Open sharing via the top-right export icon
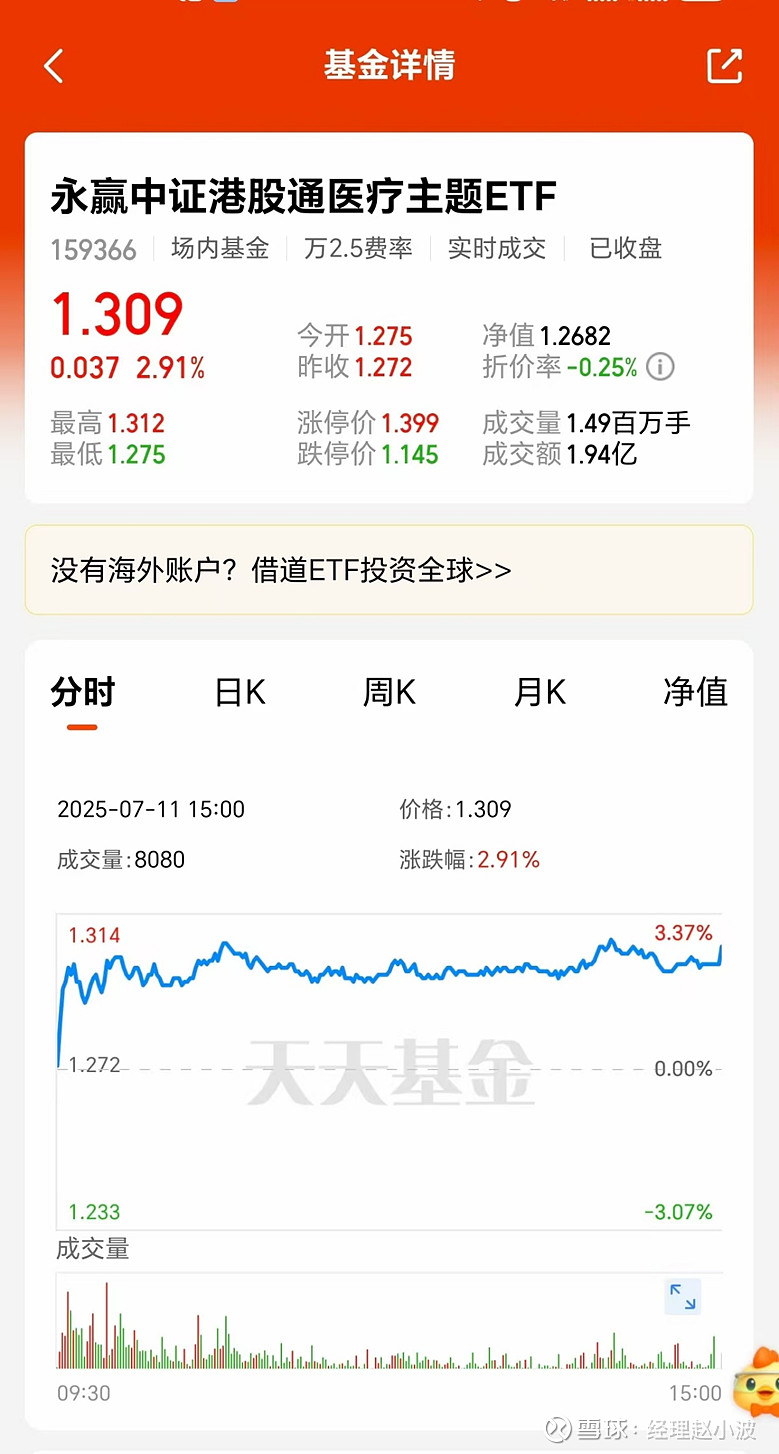The height and width of the screenshot is (1454, 779). point(724,65)
